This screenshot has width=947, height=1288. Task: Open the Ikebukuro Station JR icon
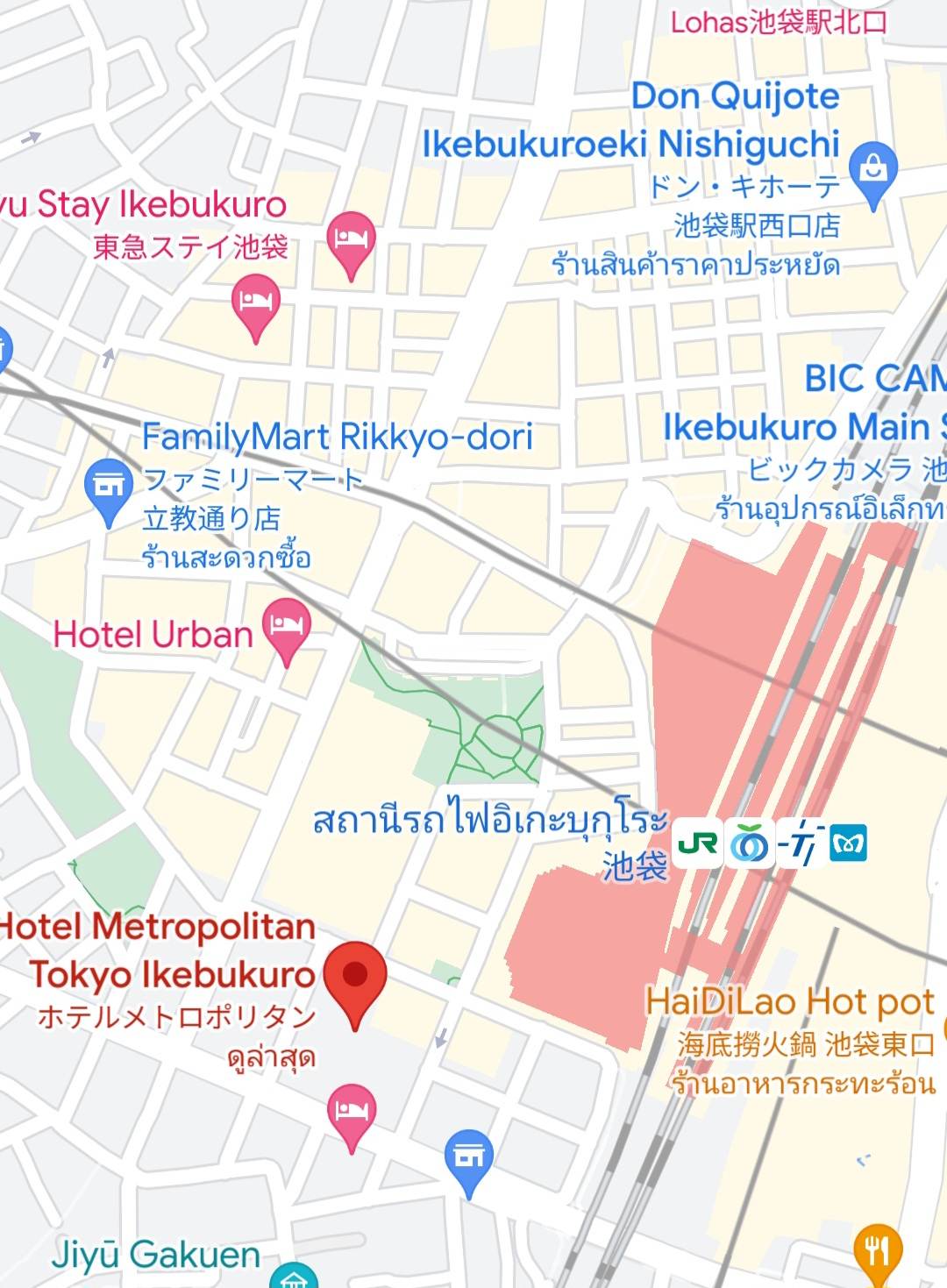[x=699, y=843]
